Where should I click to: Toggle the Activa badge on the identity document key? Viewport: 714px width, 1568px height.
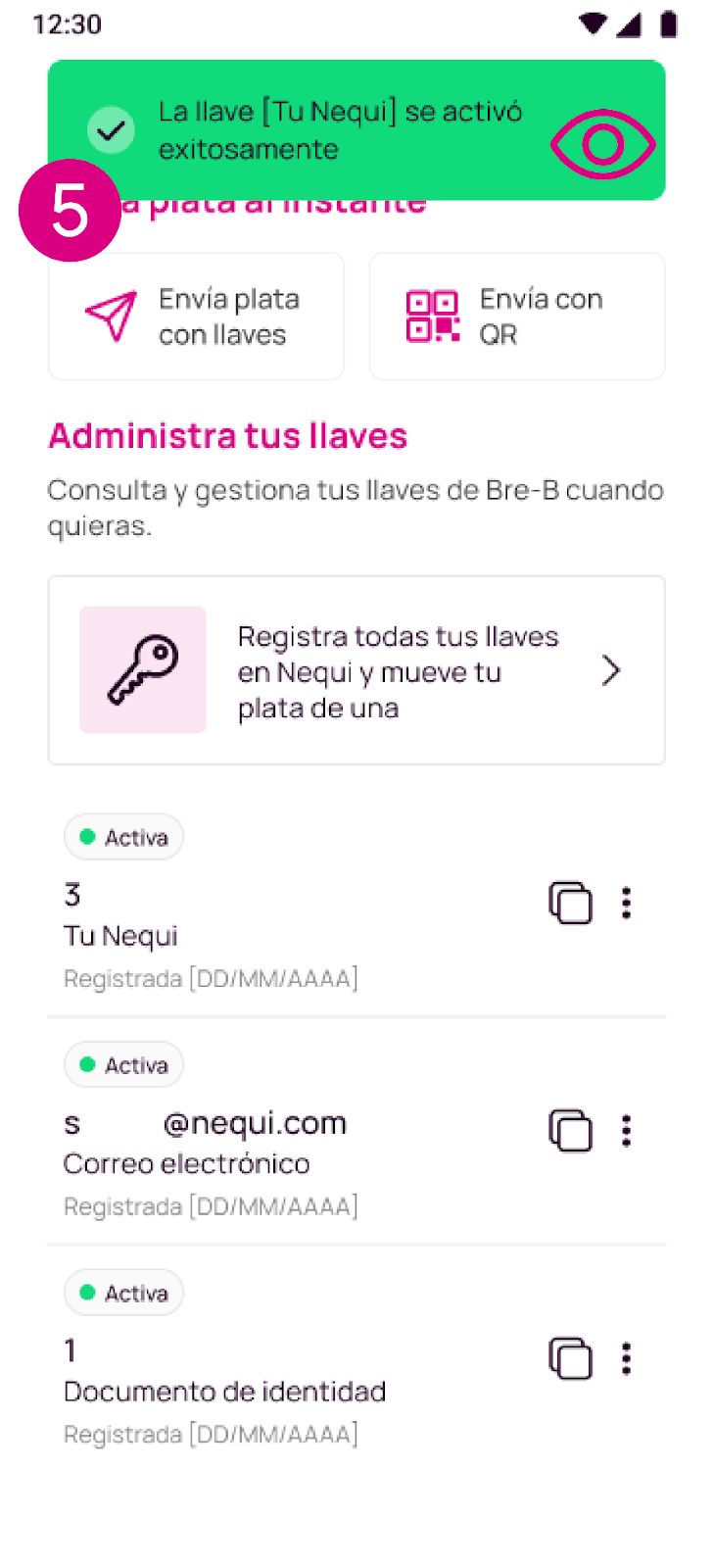[x=123, y=1292]
